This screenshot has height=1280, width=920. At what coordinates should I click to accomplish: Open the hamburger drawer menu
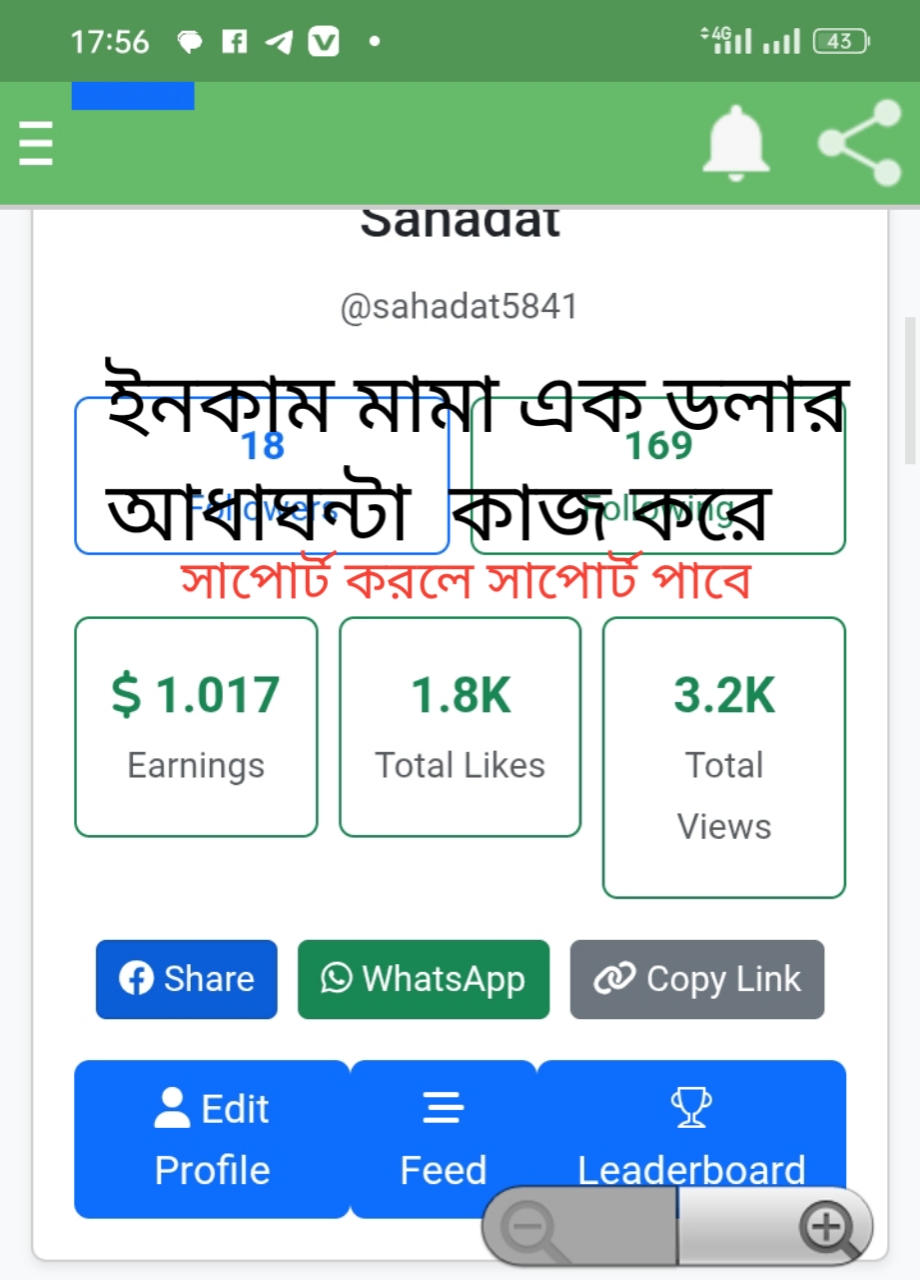click(36, 144)
